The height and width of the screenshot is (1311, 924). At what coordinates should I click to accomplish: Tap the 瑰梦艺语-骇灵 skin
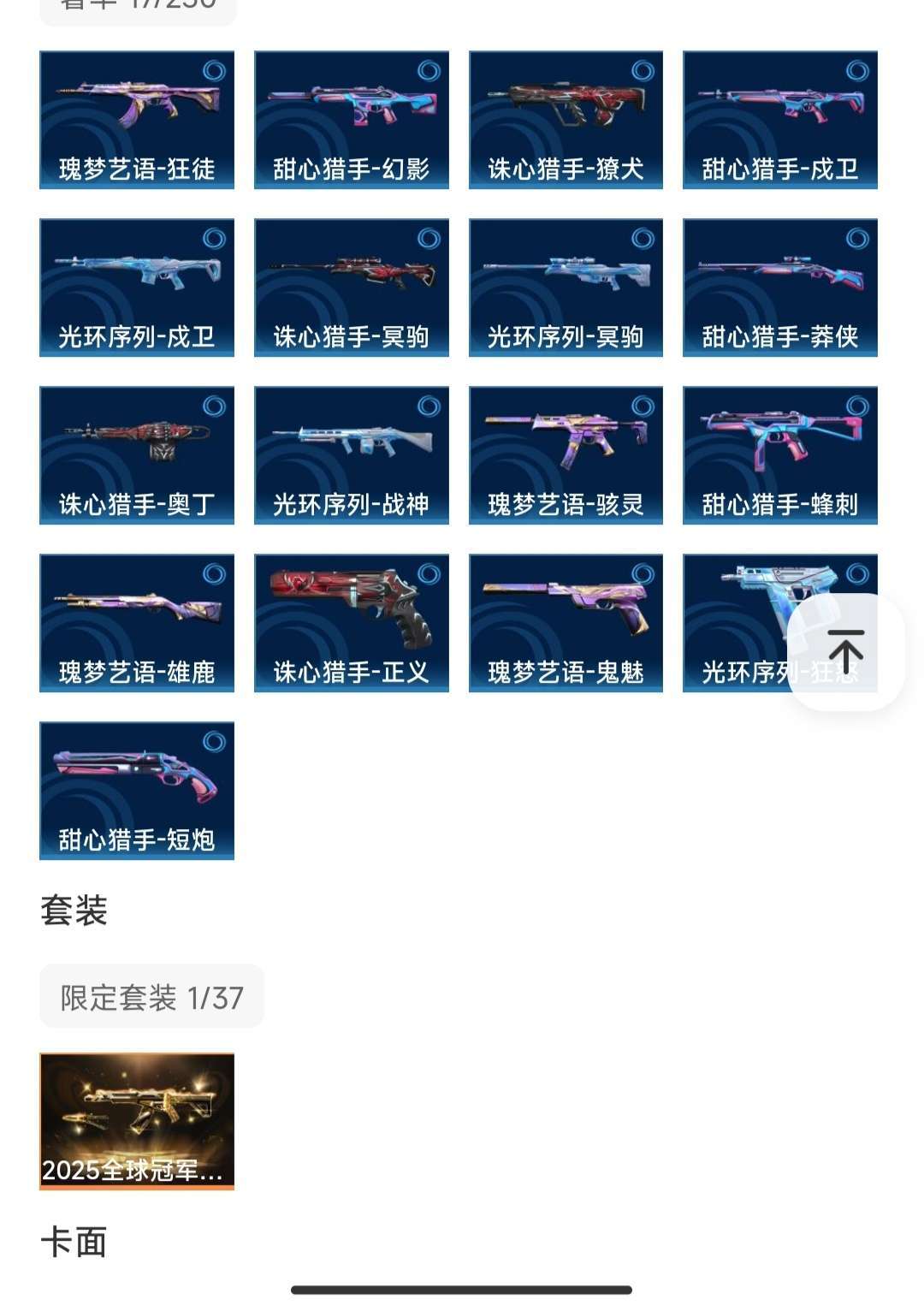pyautogui.click(x=566, y=455)
